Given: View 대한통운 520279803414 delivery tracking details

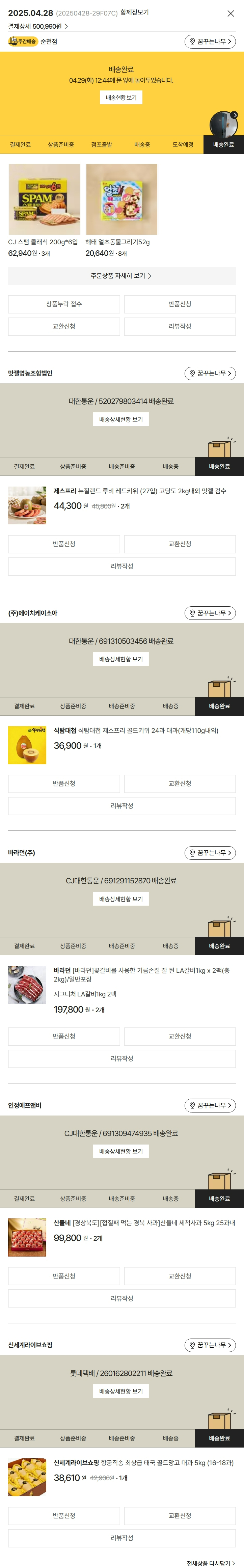Looking at the screenshot, I should (121, 419).
